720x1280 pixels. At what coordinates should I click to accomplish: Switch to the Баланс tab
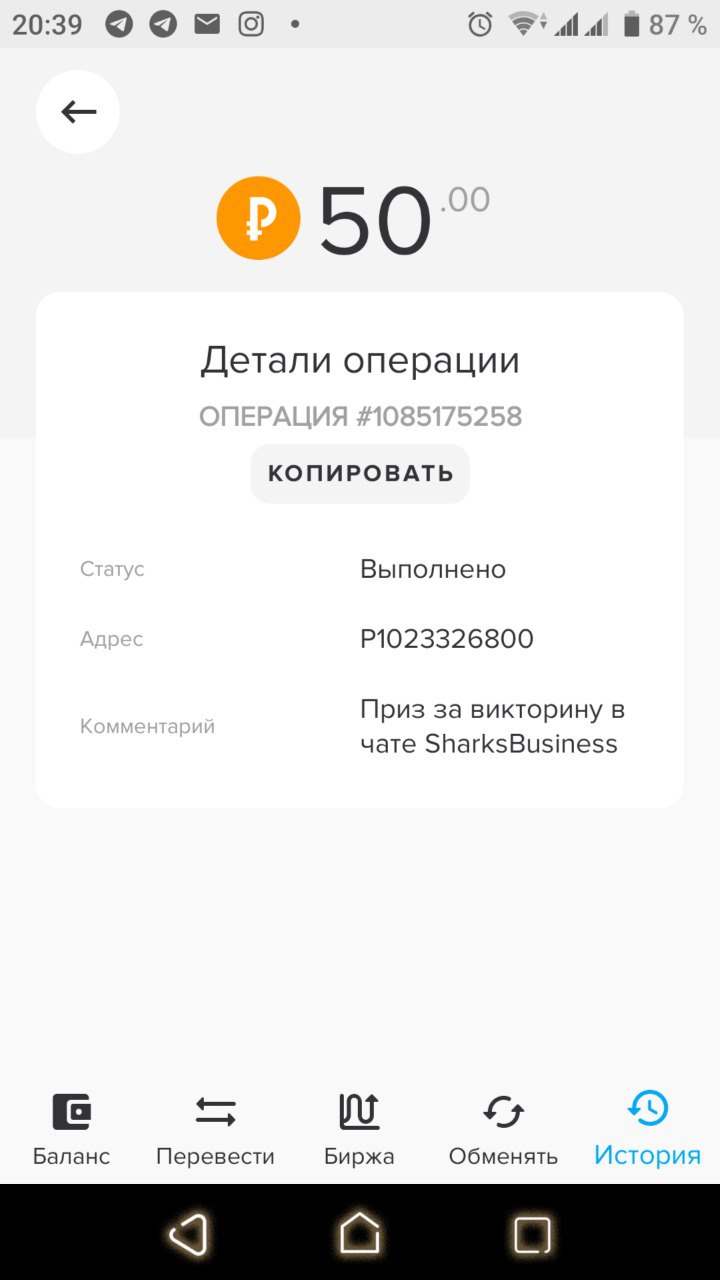tap(71, 1130)
